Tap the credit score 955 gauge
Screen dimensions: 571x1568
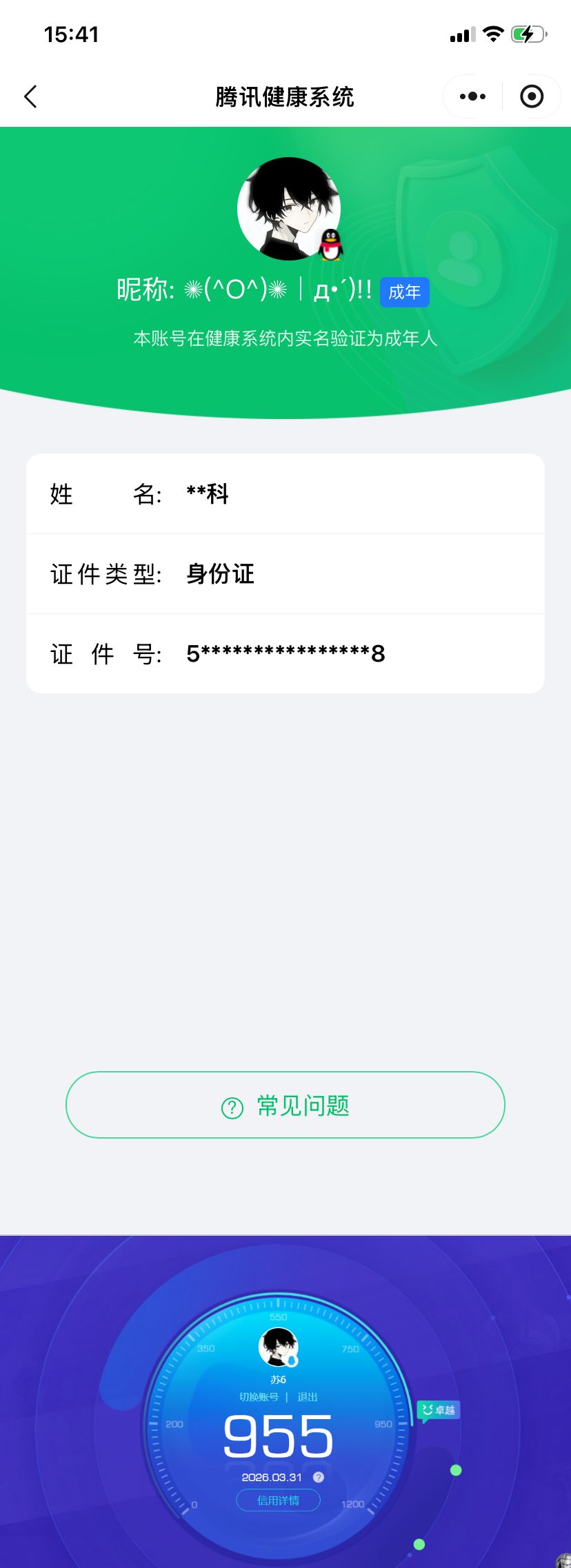(x=278, y=1437)
